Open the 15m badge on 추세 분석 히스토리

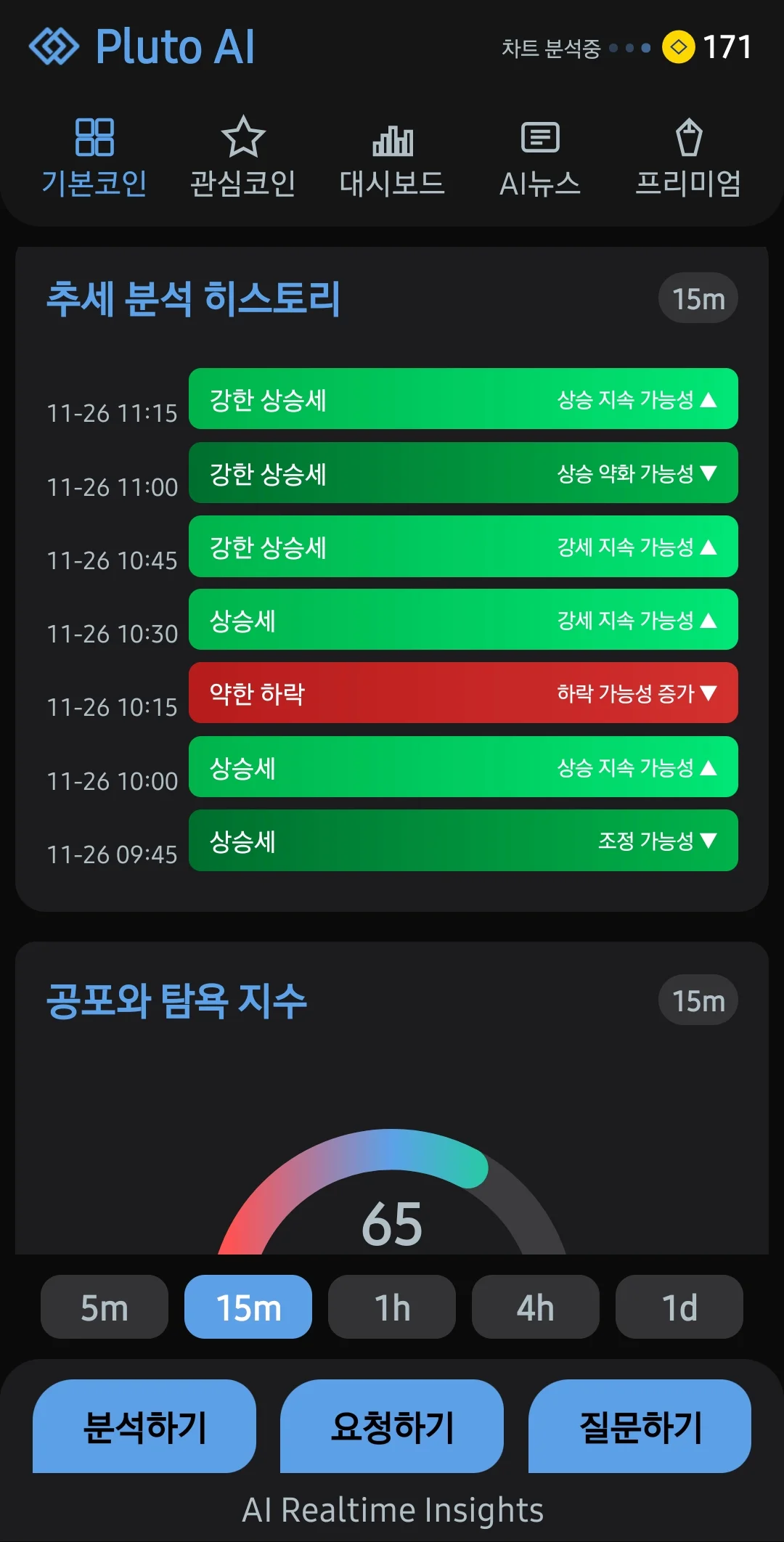pyautogui.click(x=697, y=297)
